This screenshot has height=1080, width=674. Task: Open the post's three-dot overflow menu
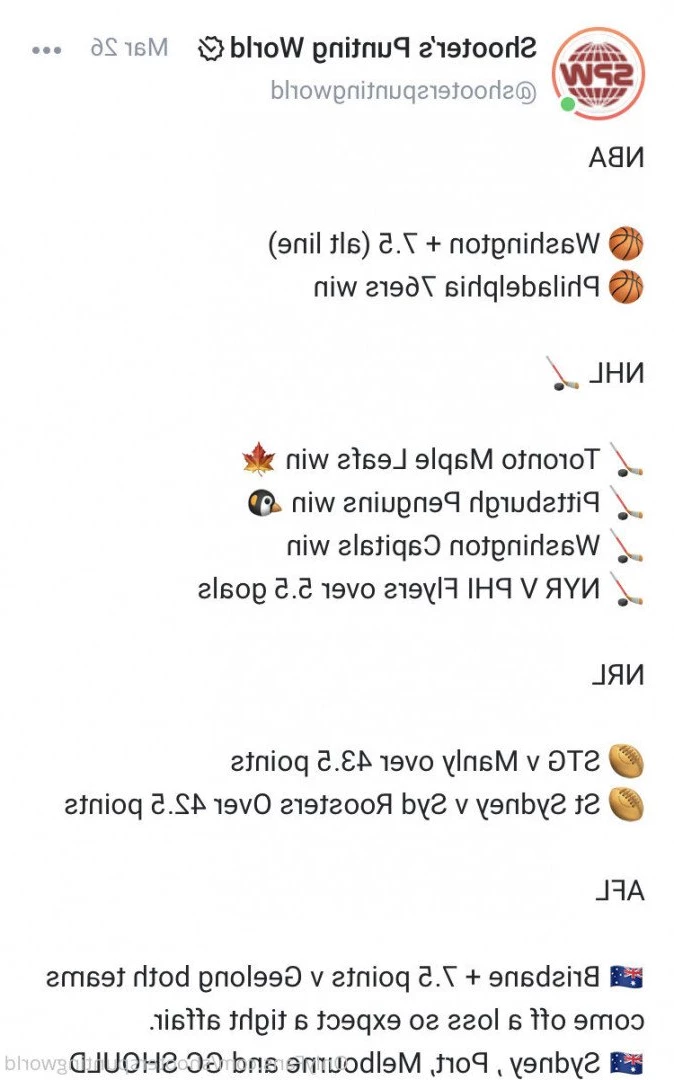(47, 50)
